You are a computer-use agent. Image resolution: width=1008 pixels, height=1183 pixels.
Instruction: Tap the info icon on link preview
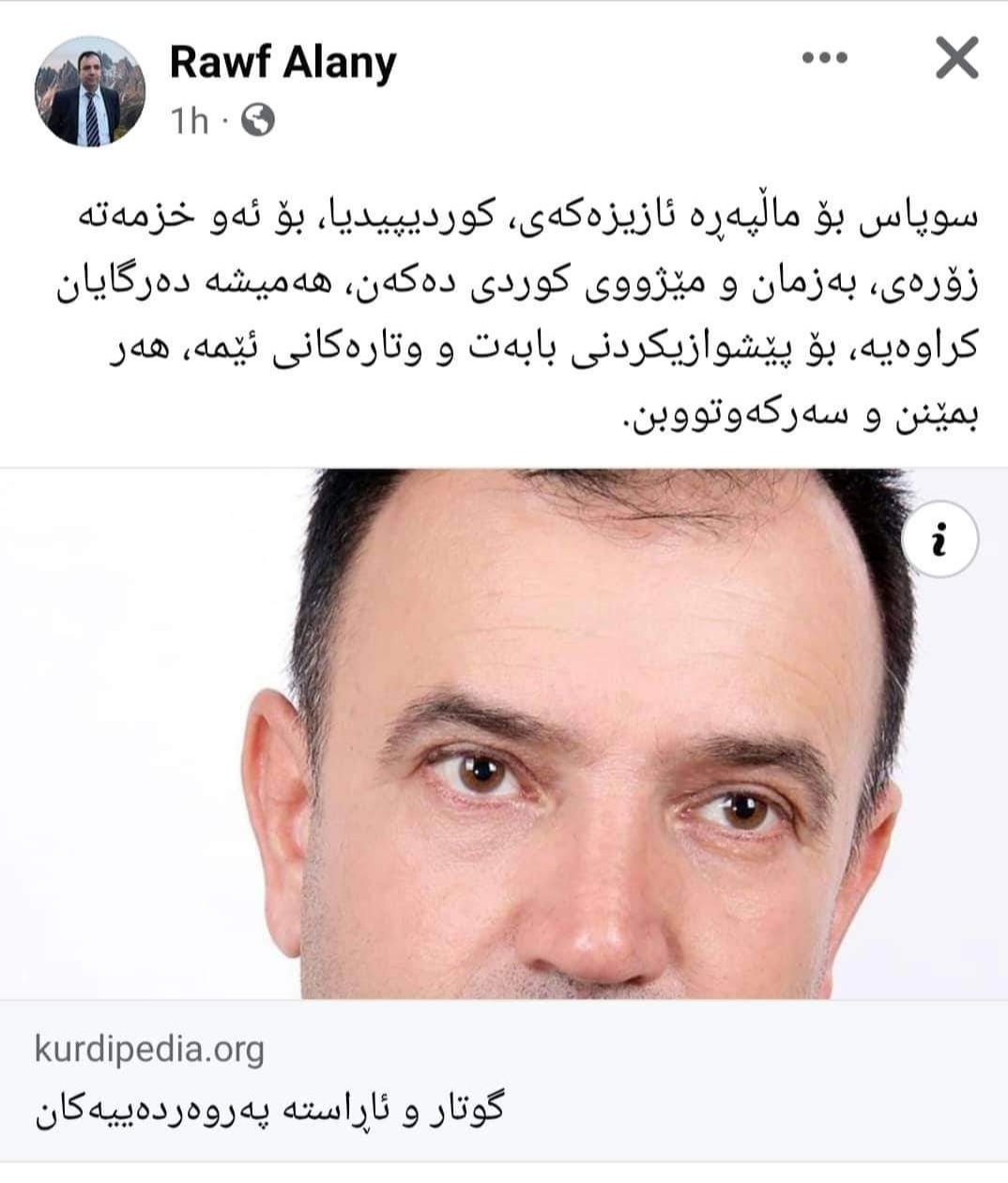click(x=939, y=540)
